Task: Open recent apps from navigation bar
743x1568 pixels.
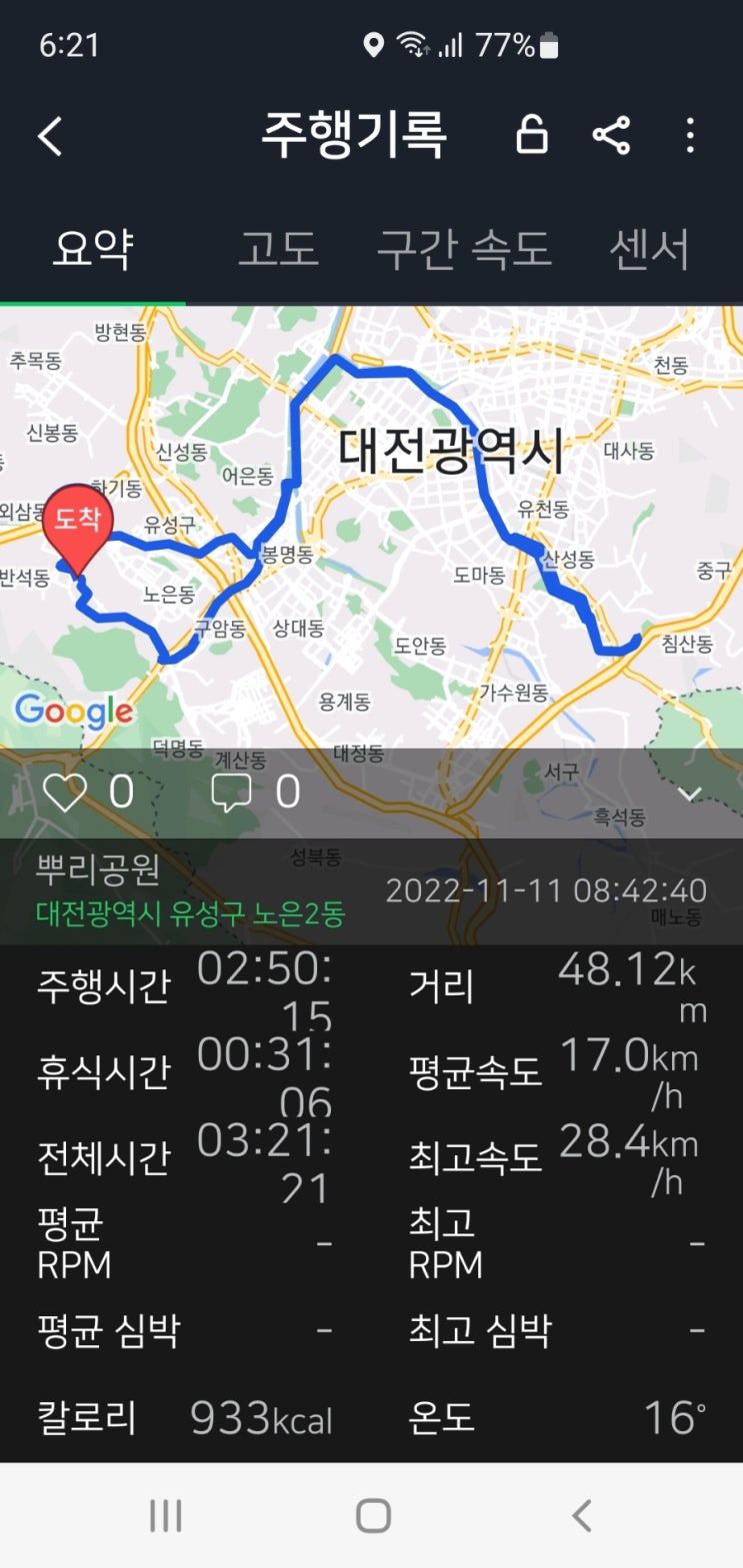Action: pyautogui.click(x=166, y=1515)
